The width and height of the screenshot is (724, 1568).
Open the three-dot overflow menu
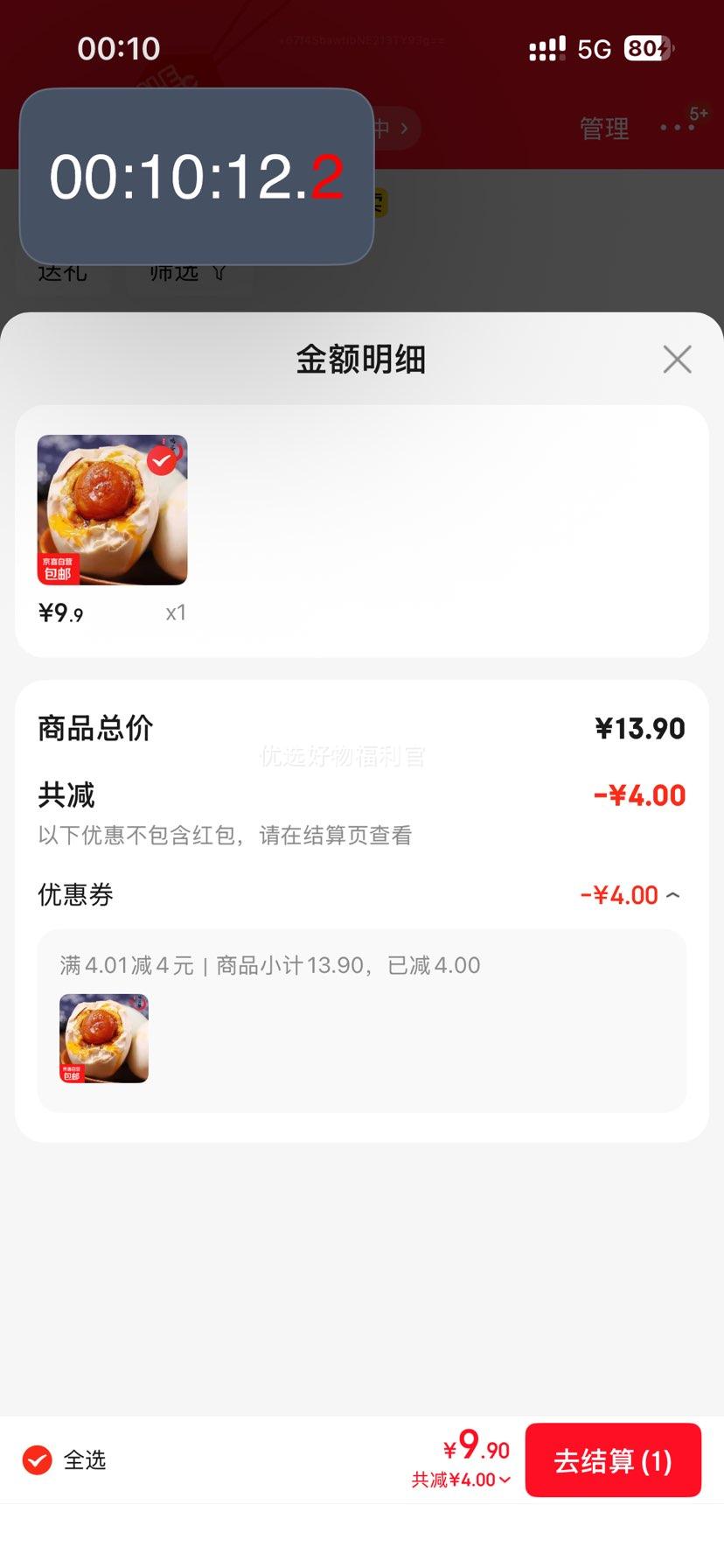click(676, 128)
